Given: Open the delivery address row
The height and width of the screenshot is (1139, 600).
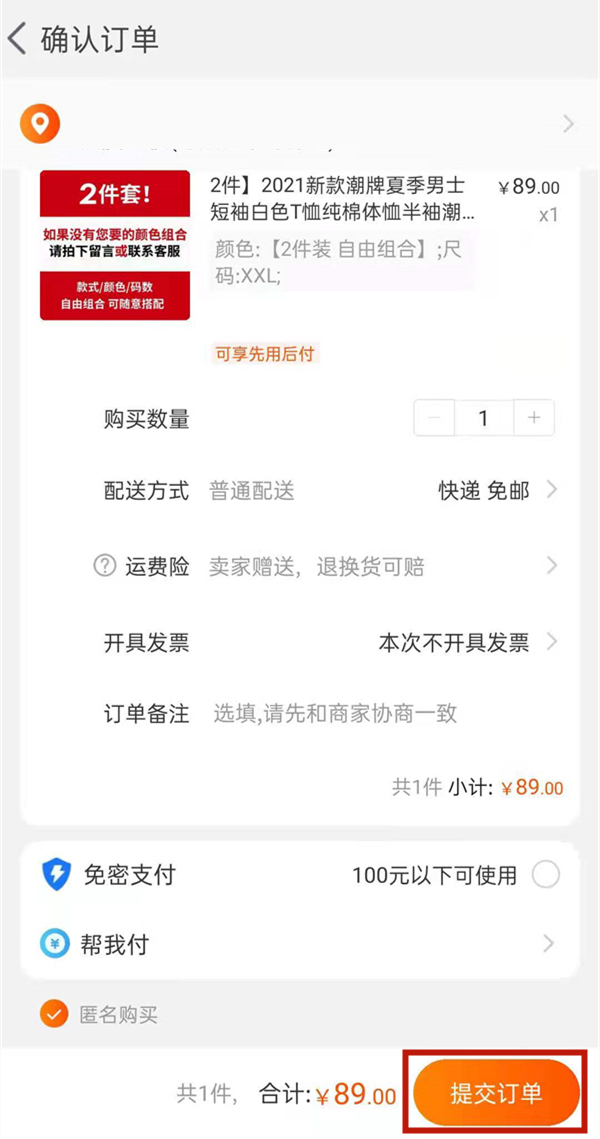Looking at the screenshot, I should tap(300, 124).
